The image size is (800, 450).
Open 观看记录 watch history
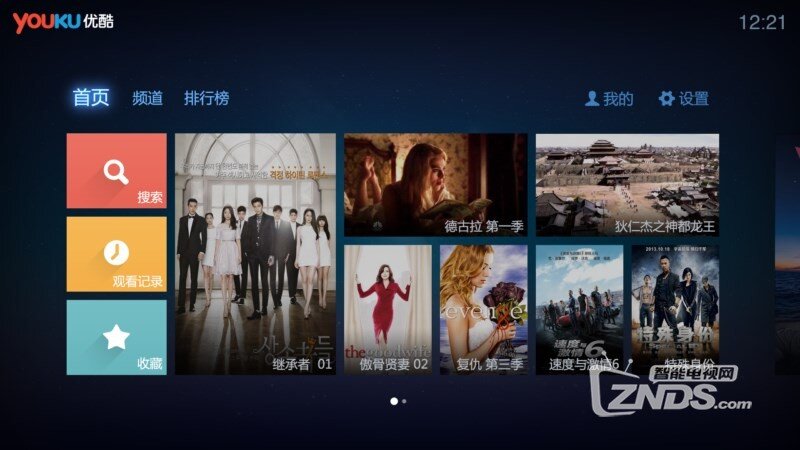click(116, 254)
